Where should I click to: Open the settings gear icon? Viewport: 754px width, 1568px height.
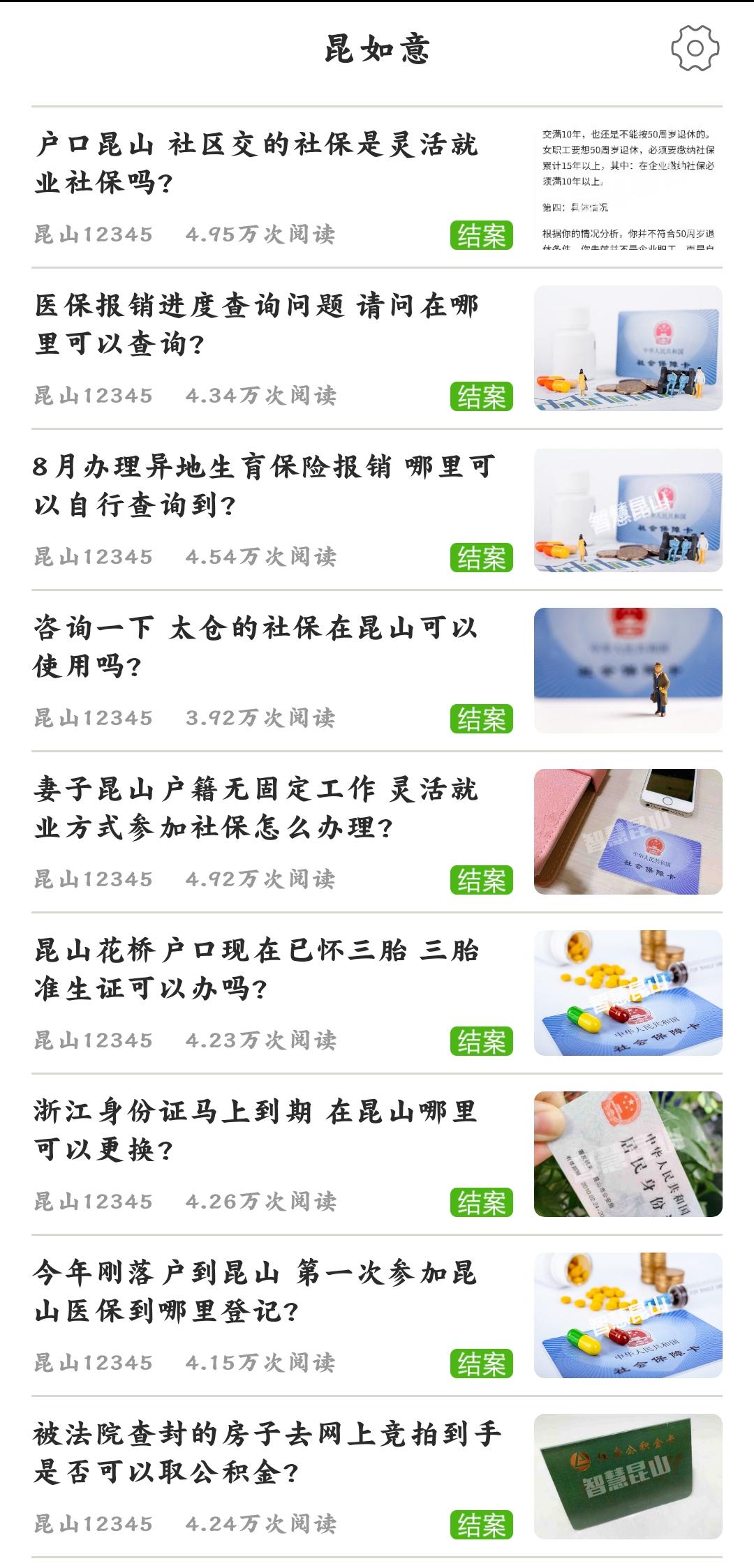pos(695,48)
